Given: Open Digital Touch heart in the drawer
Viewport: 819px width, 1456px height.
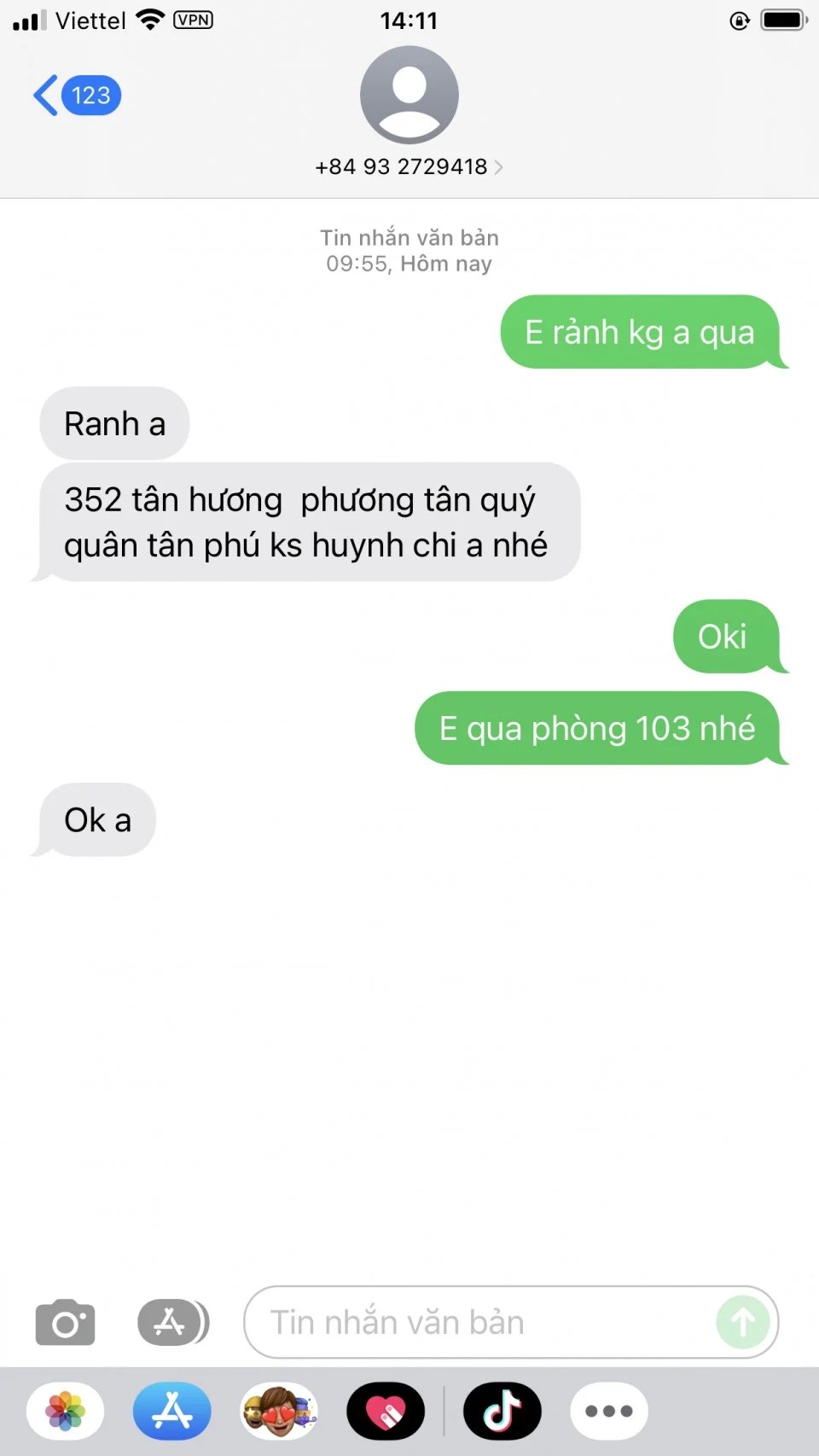Looking at the screenshot, I should click(x=386, y=1411).
